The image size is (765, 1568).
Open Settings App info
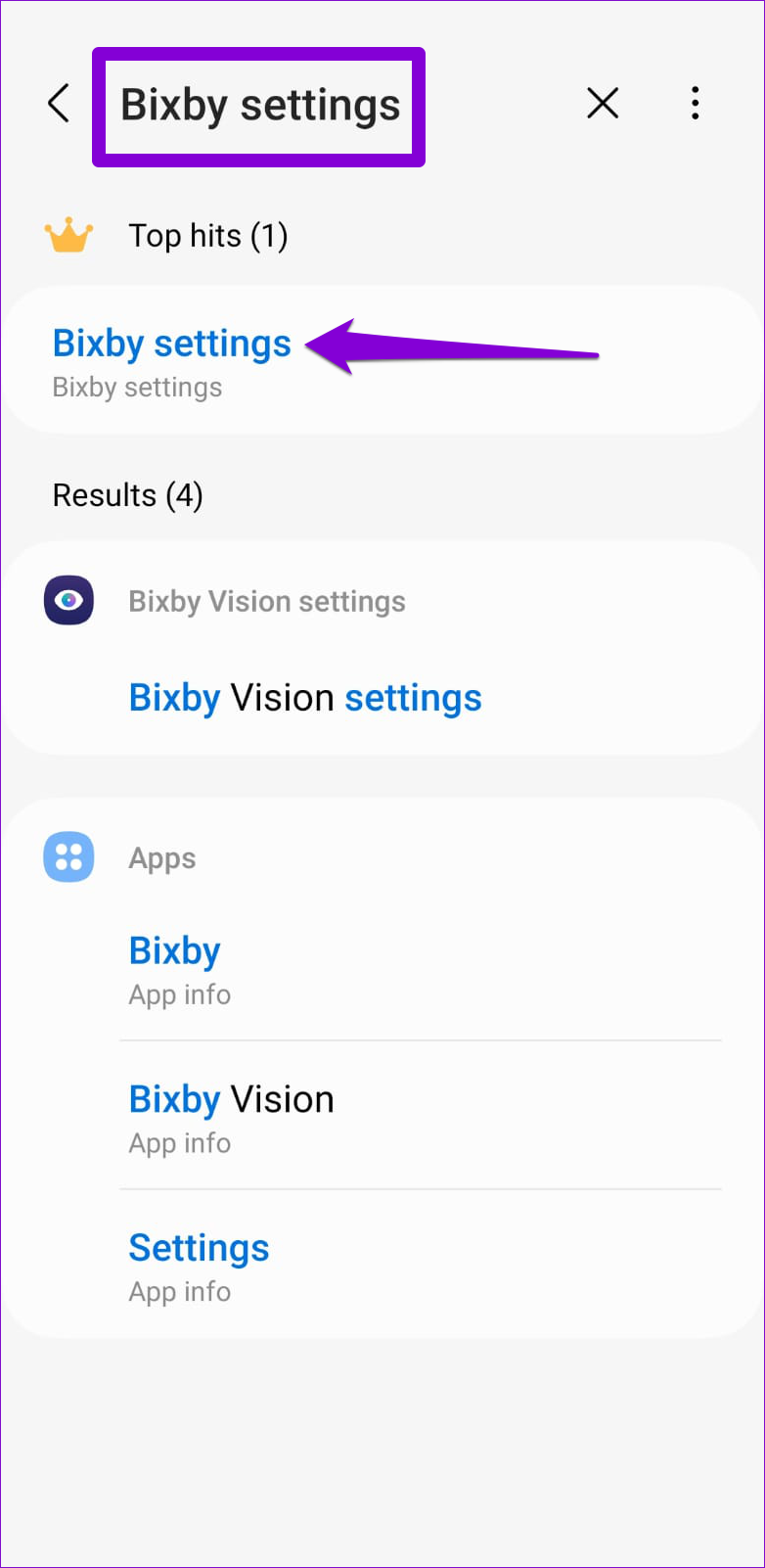coord(200,1267)
